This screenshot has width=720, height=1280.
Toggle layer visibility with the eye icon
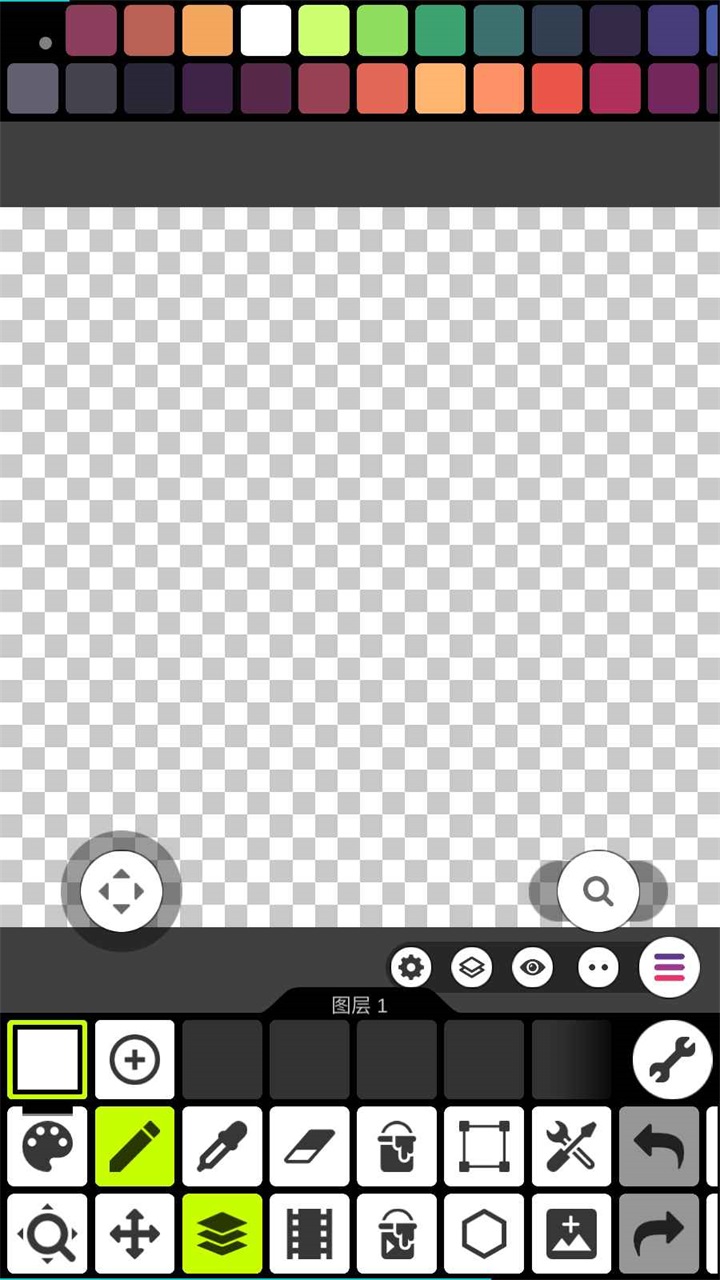coord(532,967)
